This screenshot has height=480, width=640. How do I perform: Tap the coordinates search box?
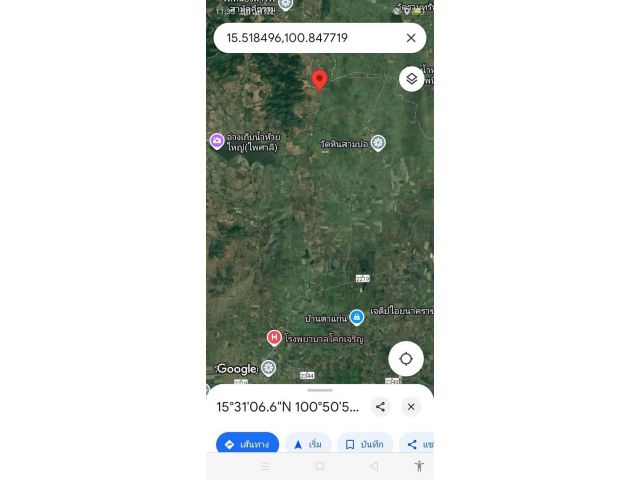300,38
